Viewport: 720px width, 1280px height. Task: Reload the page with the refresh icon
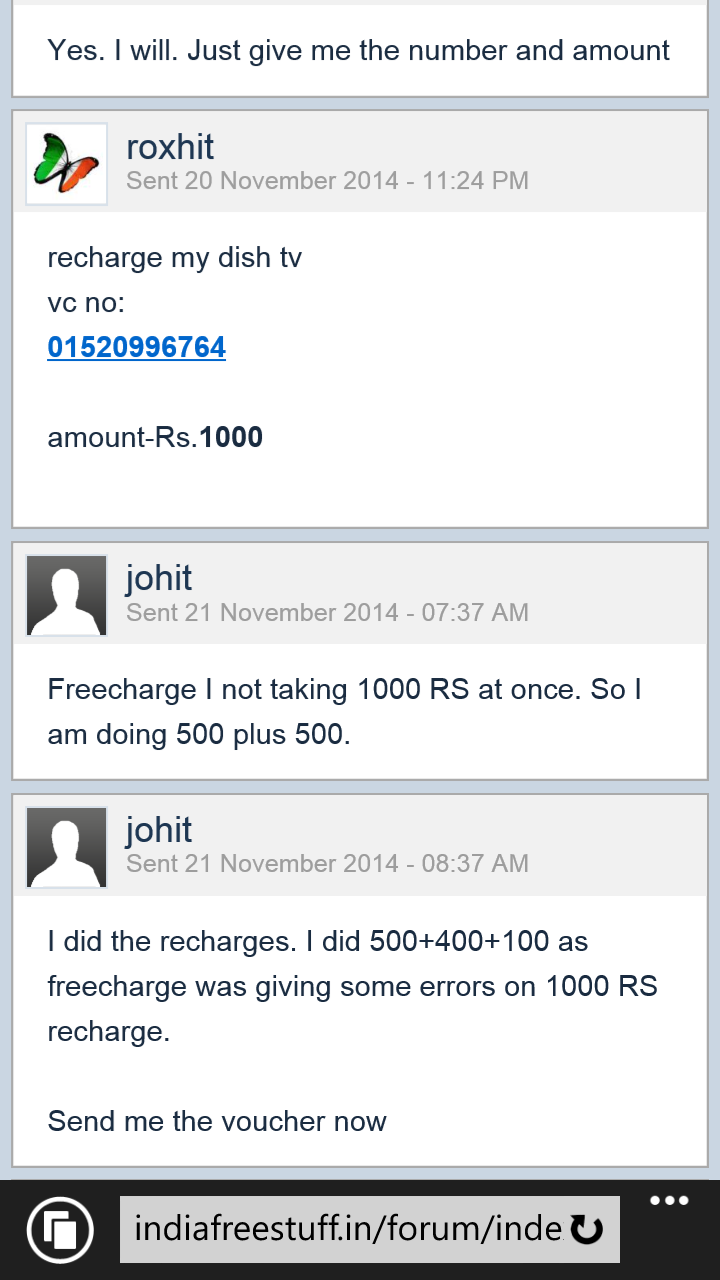(587, 1230)
